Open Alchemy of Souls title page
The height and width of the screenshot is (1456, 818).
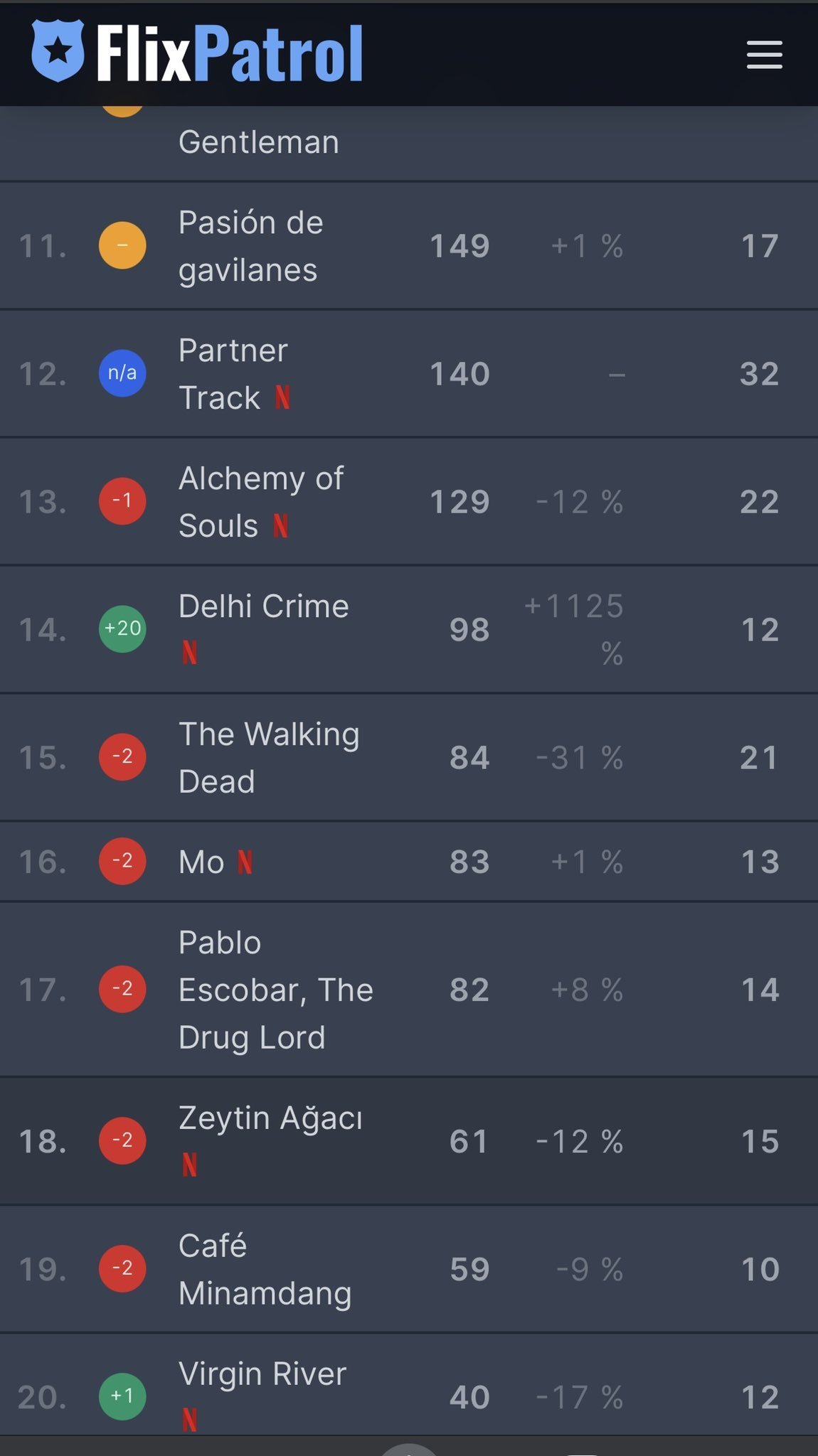[x=261, y=502]
